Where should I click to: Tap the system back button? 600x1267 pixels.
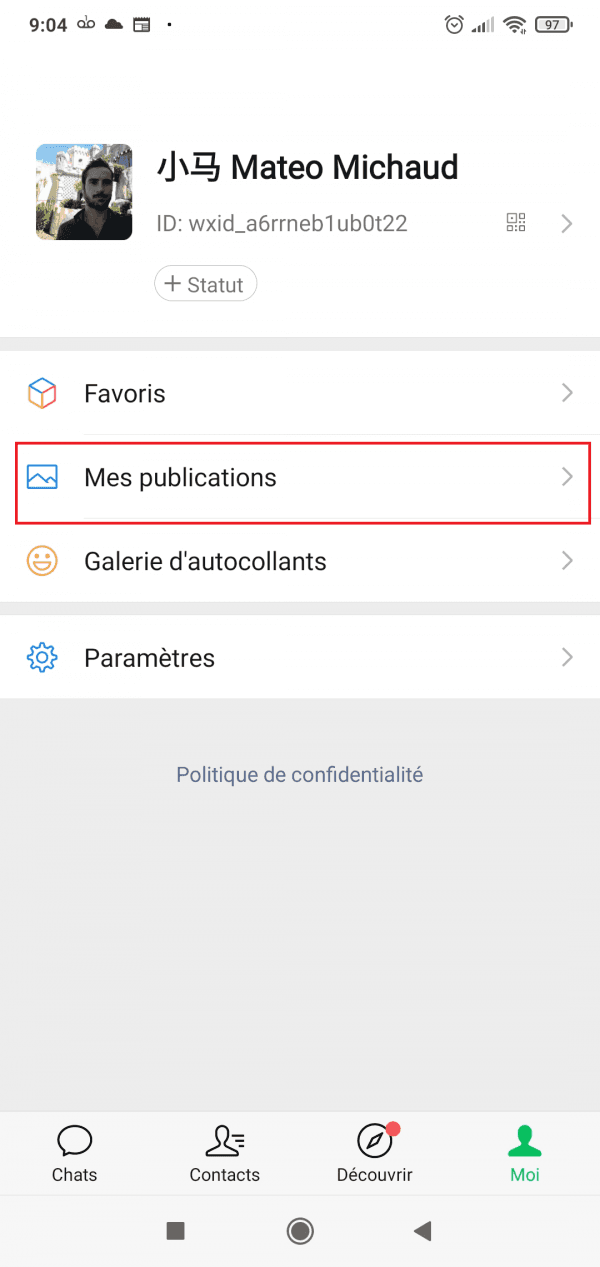point(422,1230)
